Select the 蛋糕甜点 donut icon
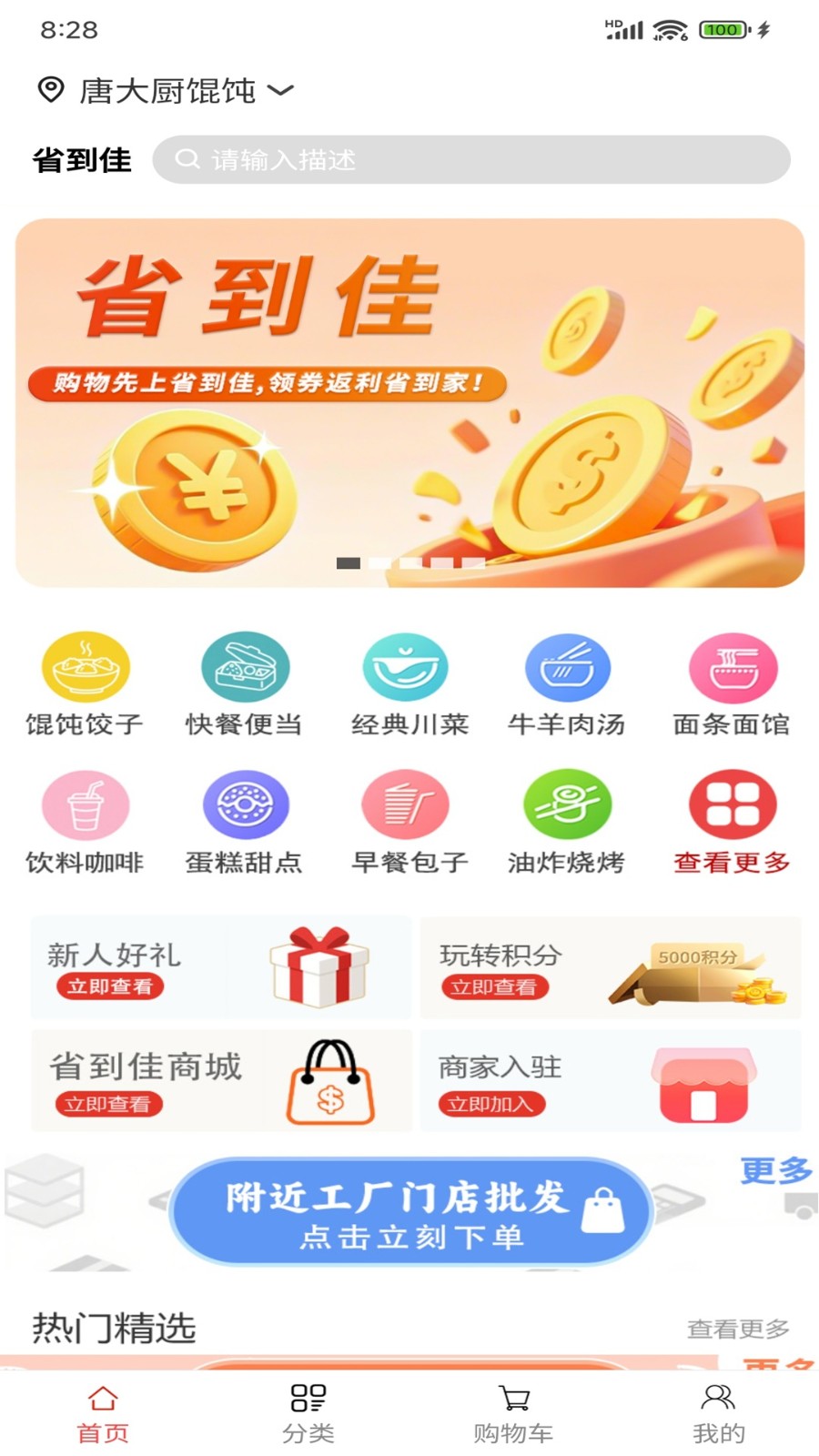This screenshot has width=819, height=1456. [x=246, y=807]
